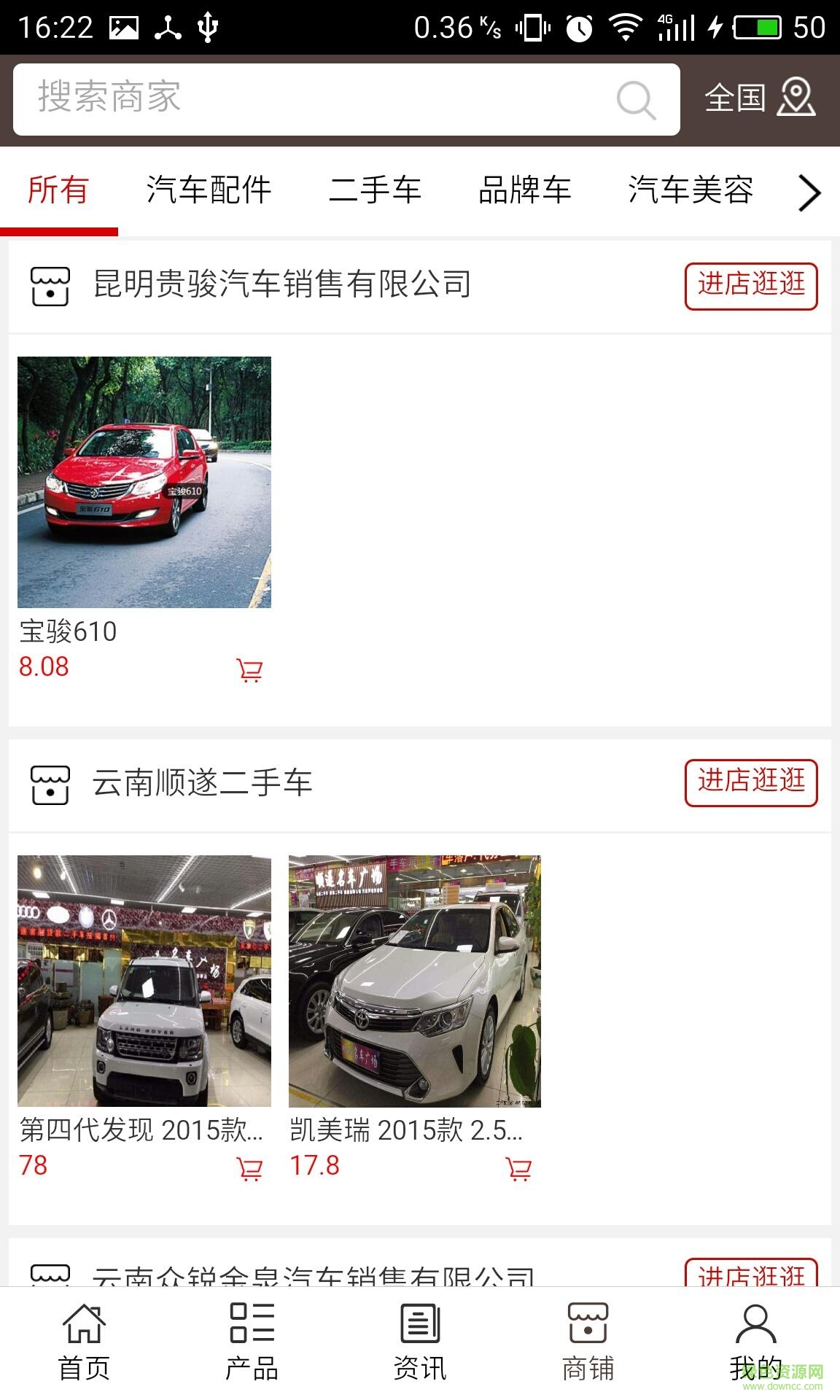View the 第四代发现 2015款 car listing

[144, 981]
